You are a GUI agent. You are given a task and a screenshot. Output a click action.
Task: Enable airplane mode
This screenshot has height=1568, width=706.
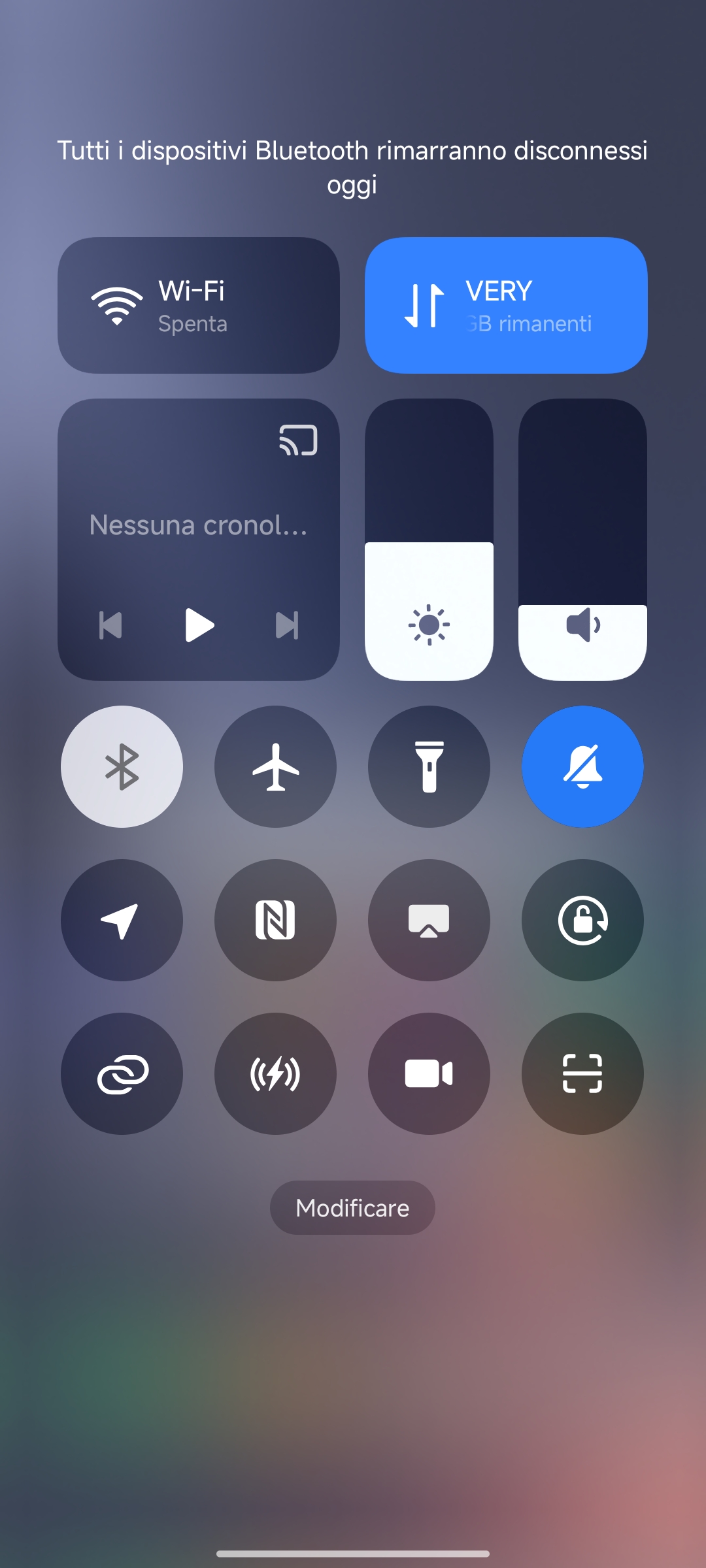[275, 766]
